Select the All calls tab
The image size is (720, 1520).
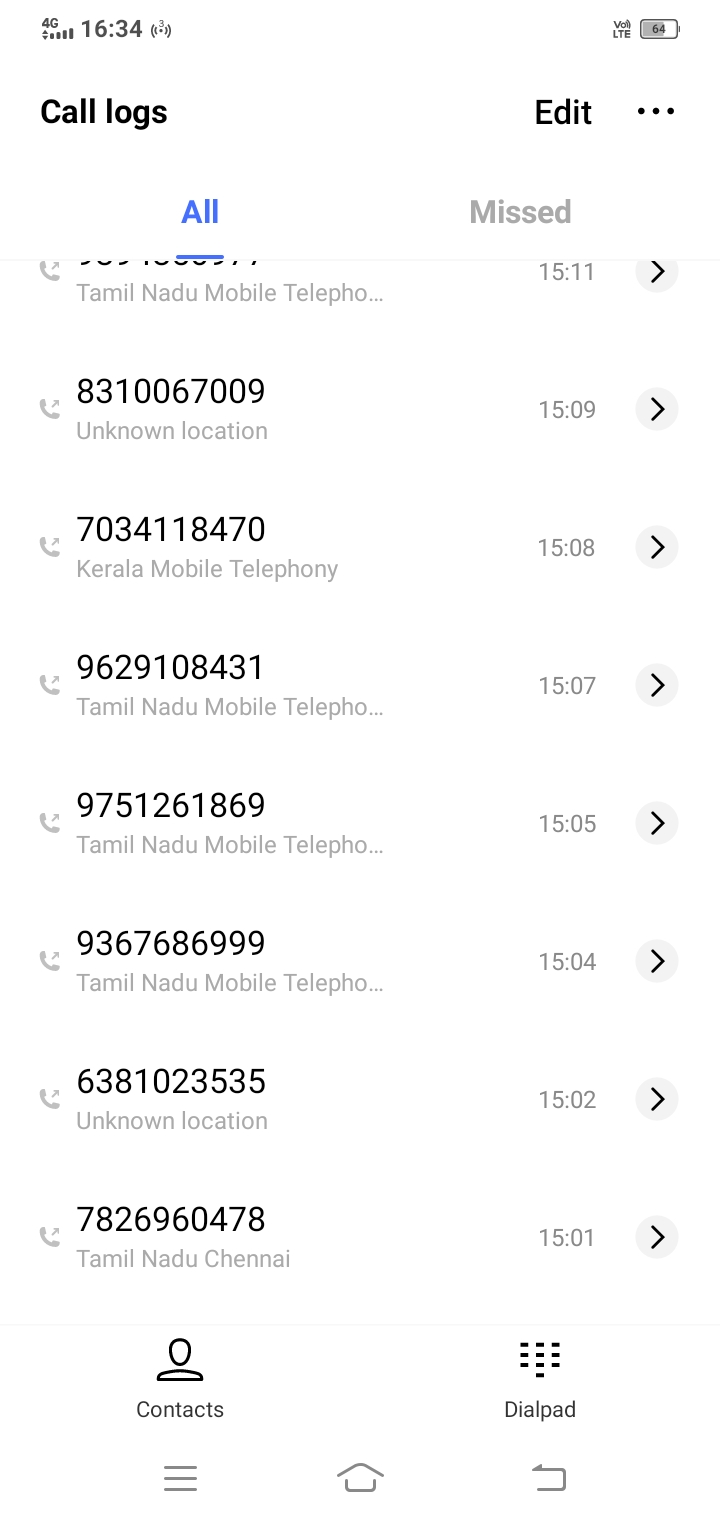click(200, 212)
